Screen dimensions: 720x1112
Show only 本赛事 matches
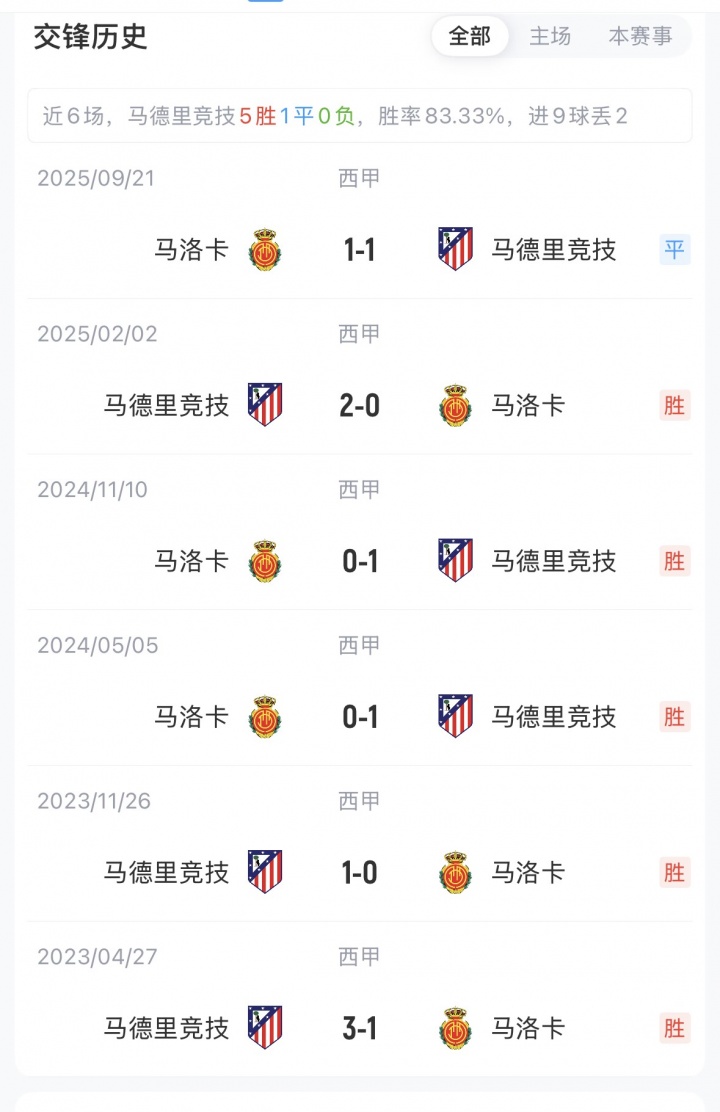640,37
